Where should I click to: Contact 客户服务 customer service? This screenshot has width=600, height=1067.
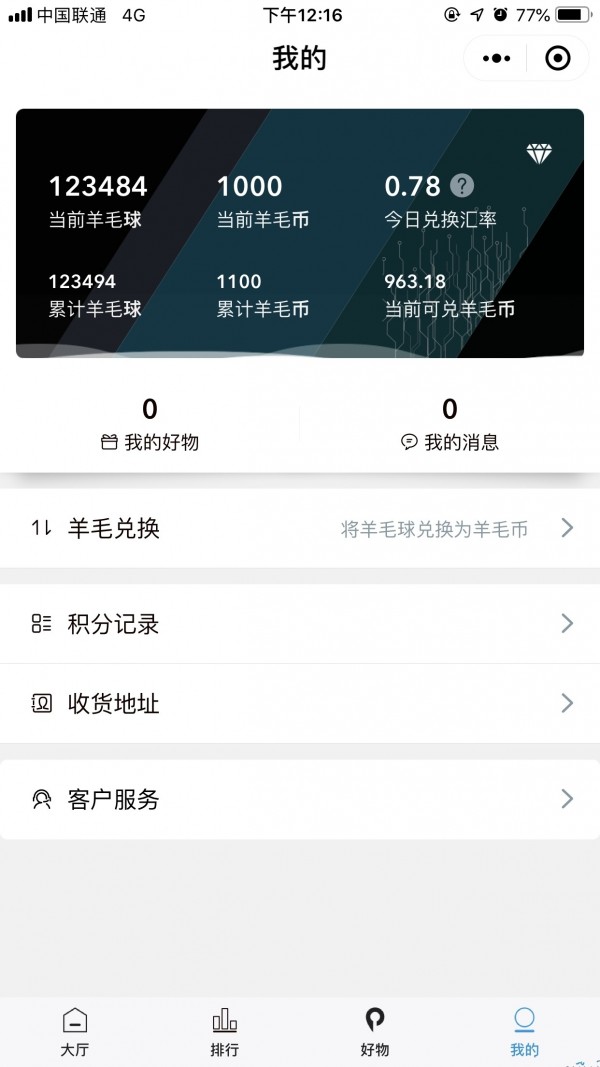click(300, 799)
